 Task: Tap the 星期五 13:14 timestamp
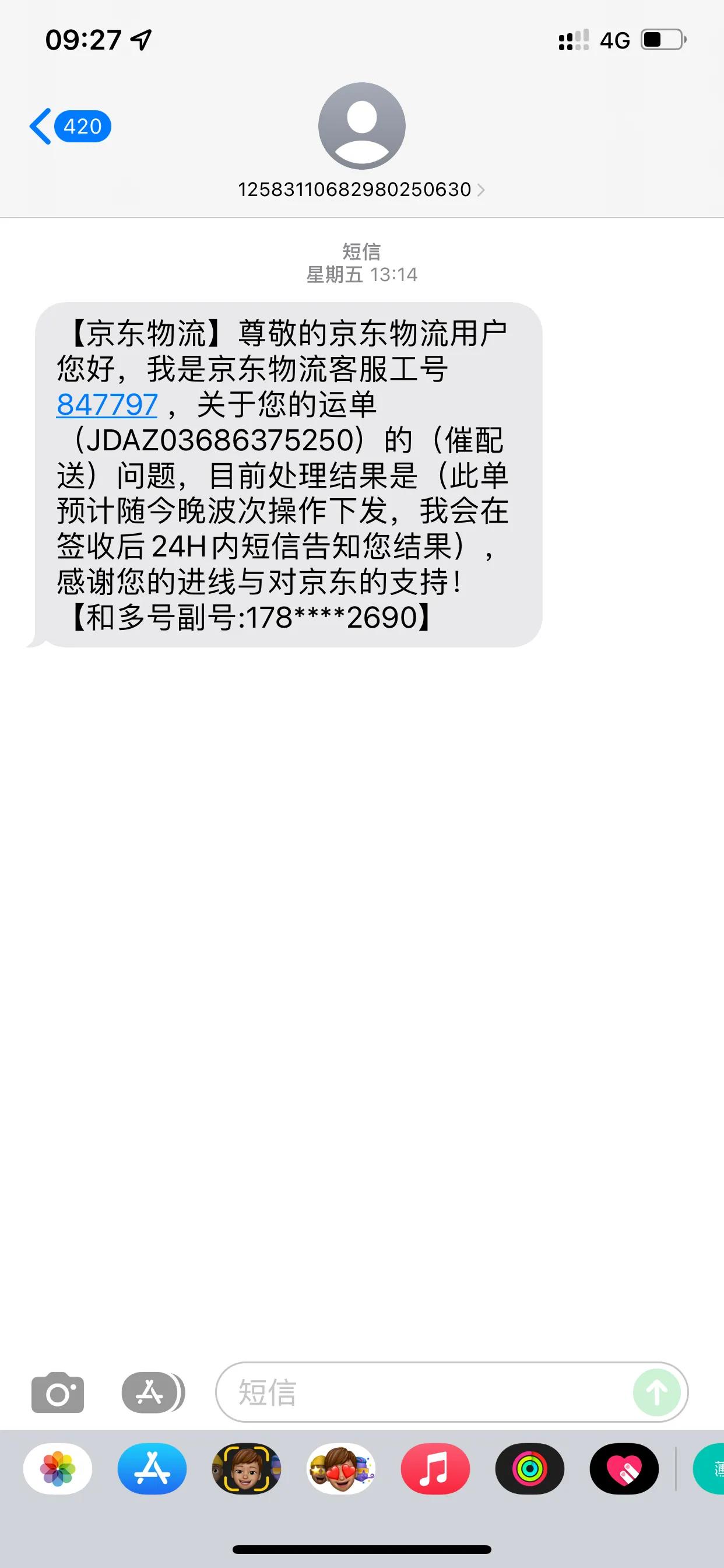pos(361,275)
